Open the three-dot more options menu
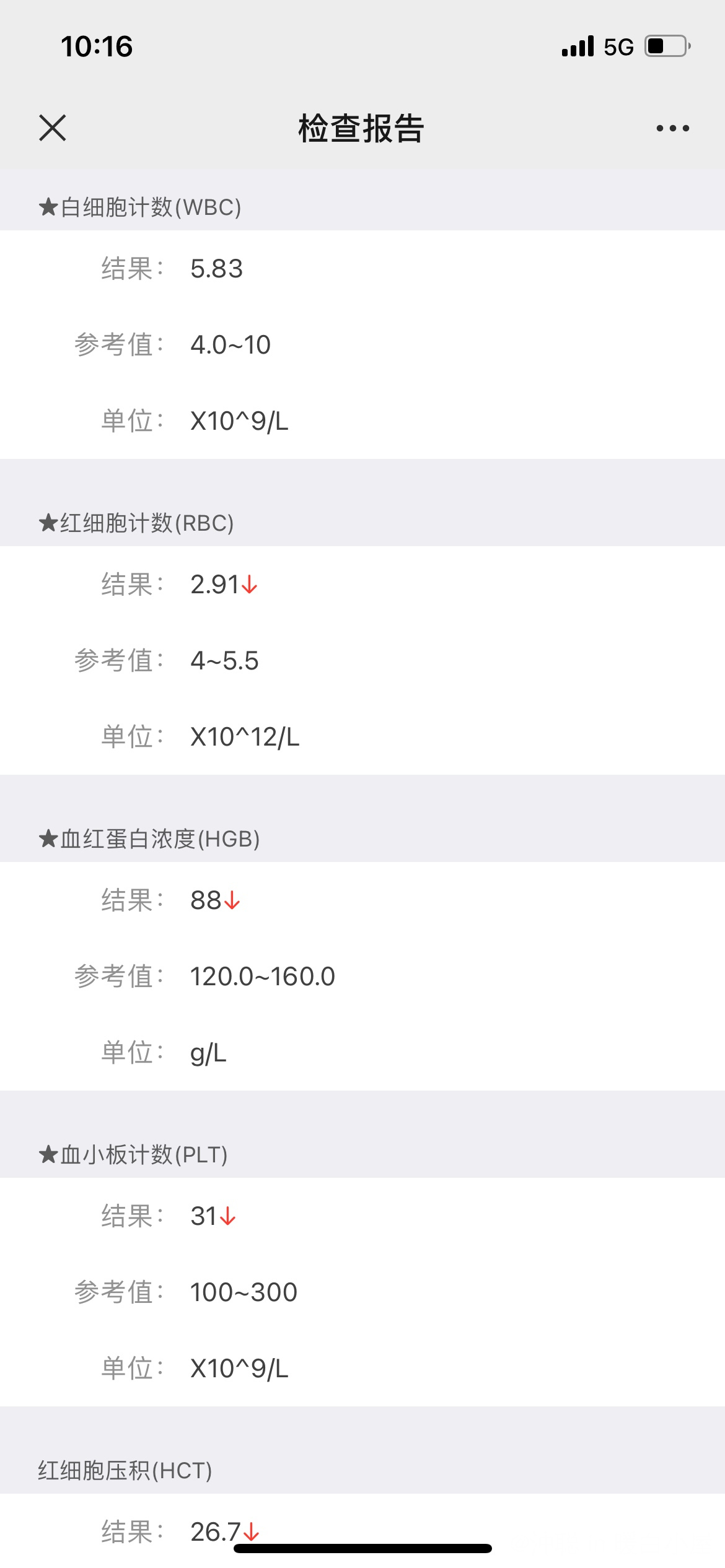This screenshot has width=725, height=1568. tap(673, 128)
